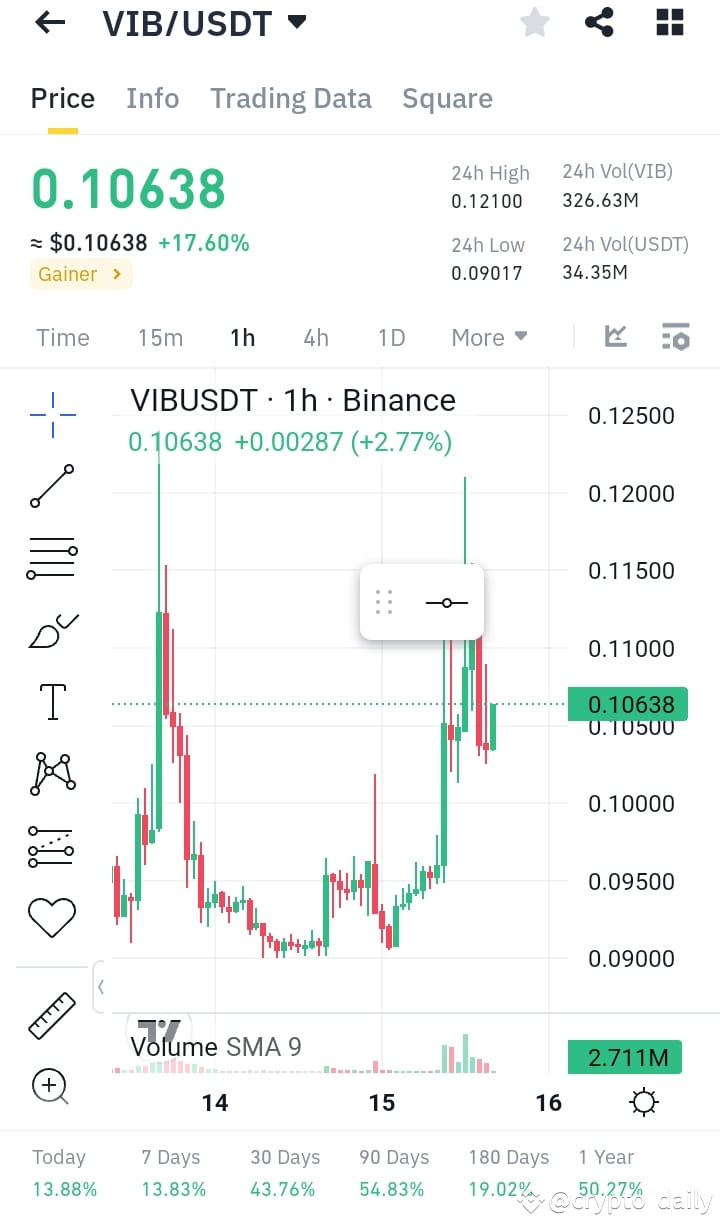The width and height of the screenshot is (720, 1223).
Task: Switch to the Trading Data tab
Action: (290, 98)
